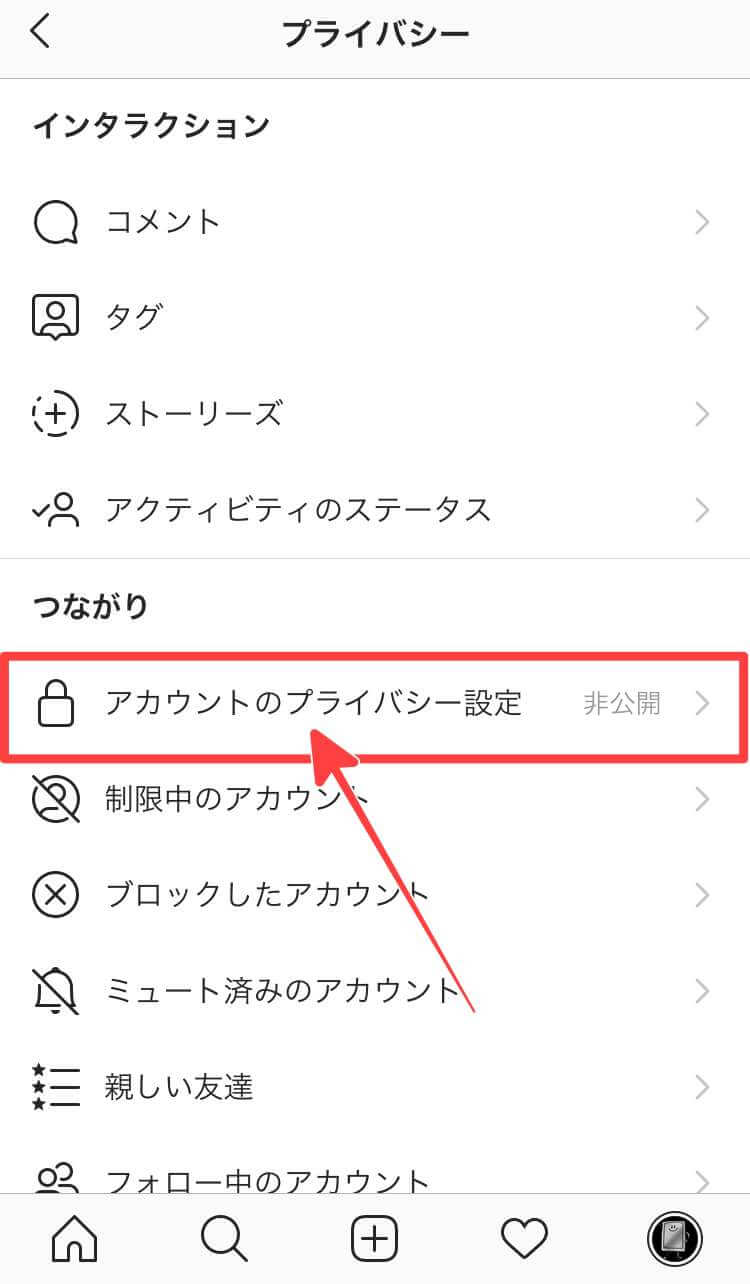Screen dimensions: 750x1284
Task: Open the activity heart tab
Action: tap(524, 1240)
